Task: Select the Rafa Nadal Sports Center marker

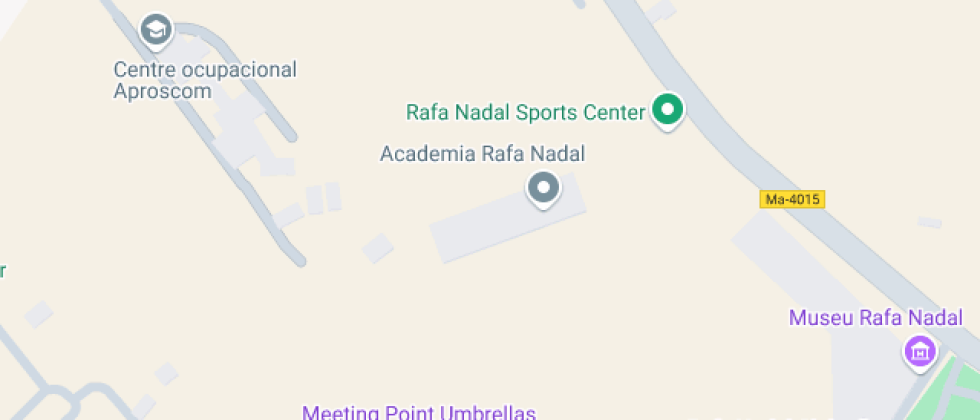Action: 667,108
